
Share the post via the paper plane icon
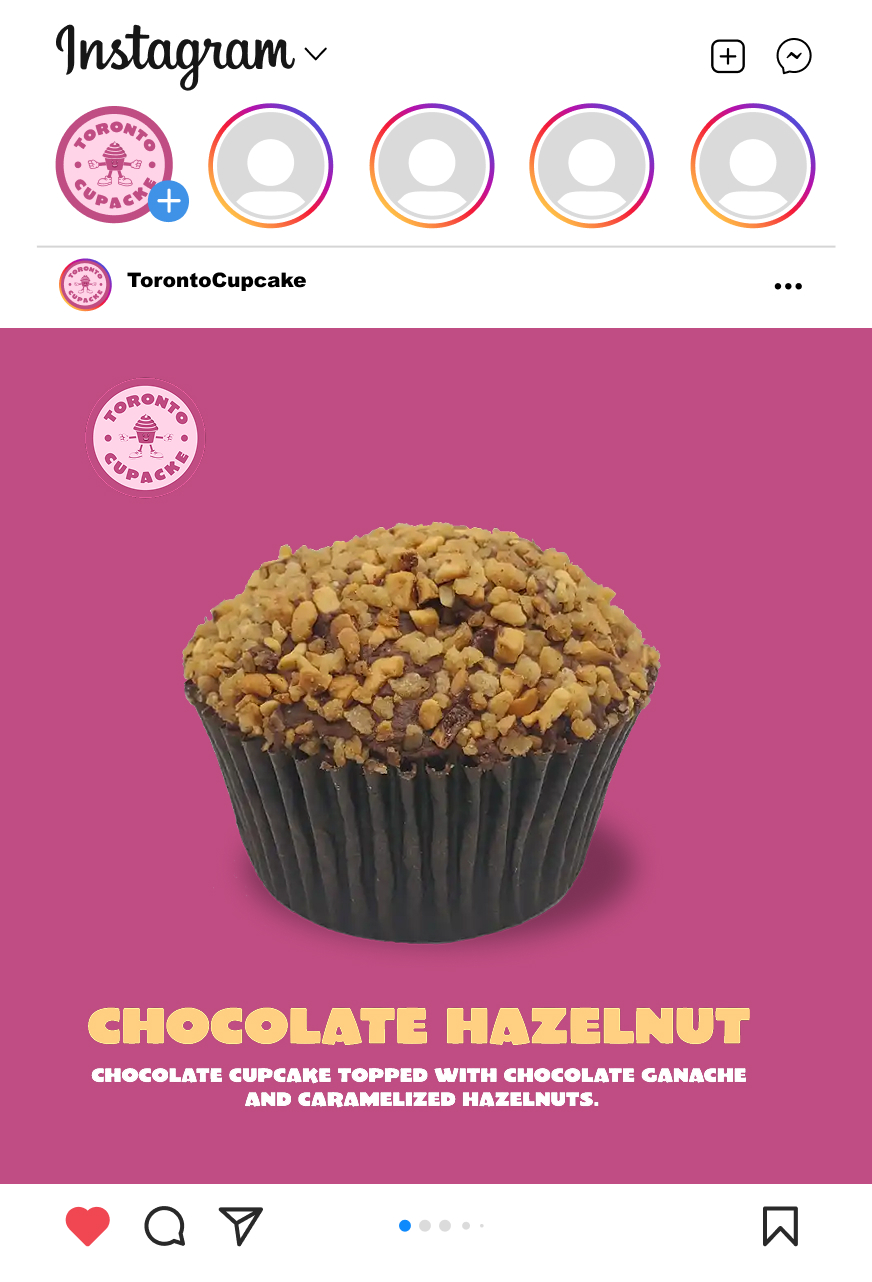click(x=239, y=1223)
